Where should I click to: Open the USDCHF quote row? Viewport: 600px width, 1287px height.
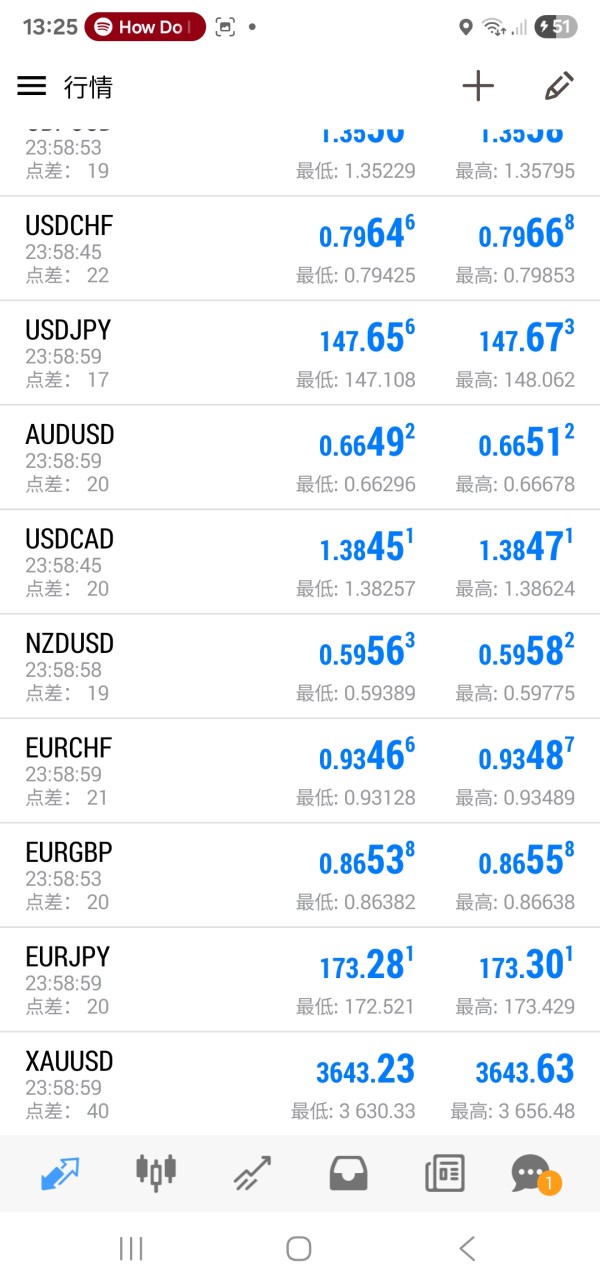click(x=300, y=249)
